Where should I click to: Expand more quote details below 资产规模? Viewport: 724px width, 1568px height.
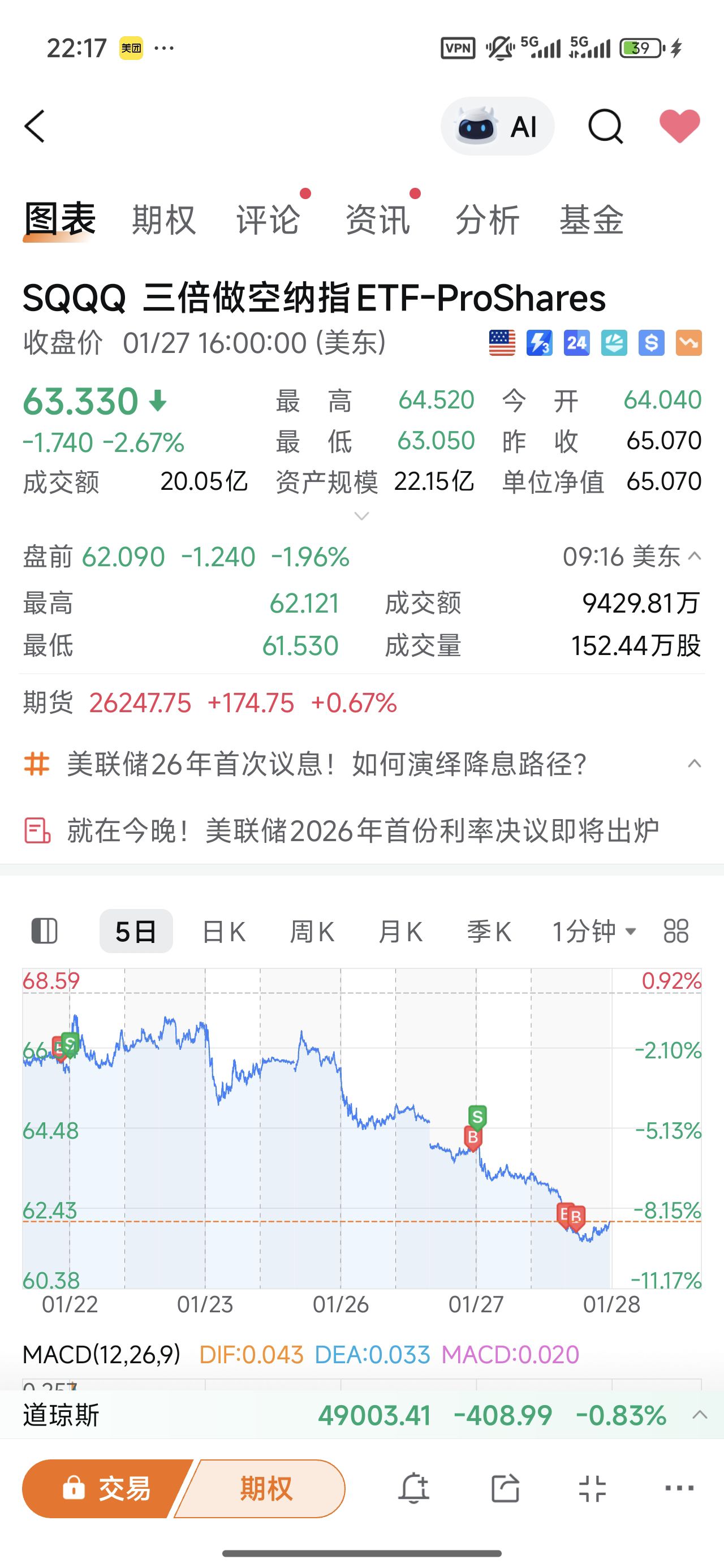[x=361, y=516]
